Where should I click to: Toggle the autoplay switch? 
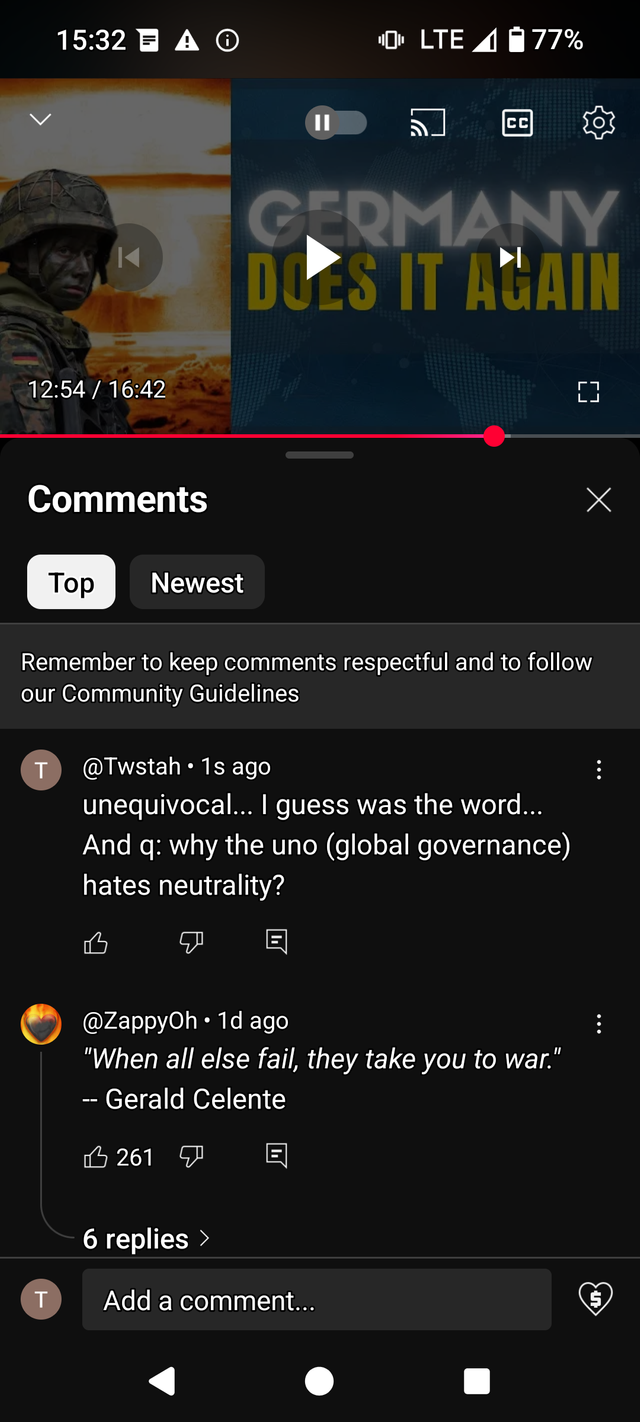pos(336,123)
